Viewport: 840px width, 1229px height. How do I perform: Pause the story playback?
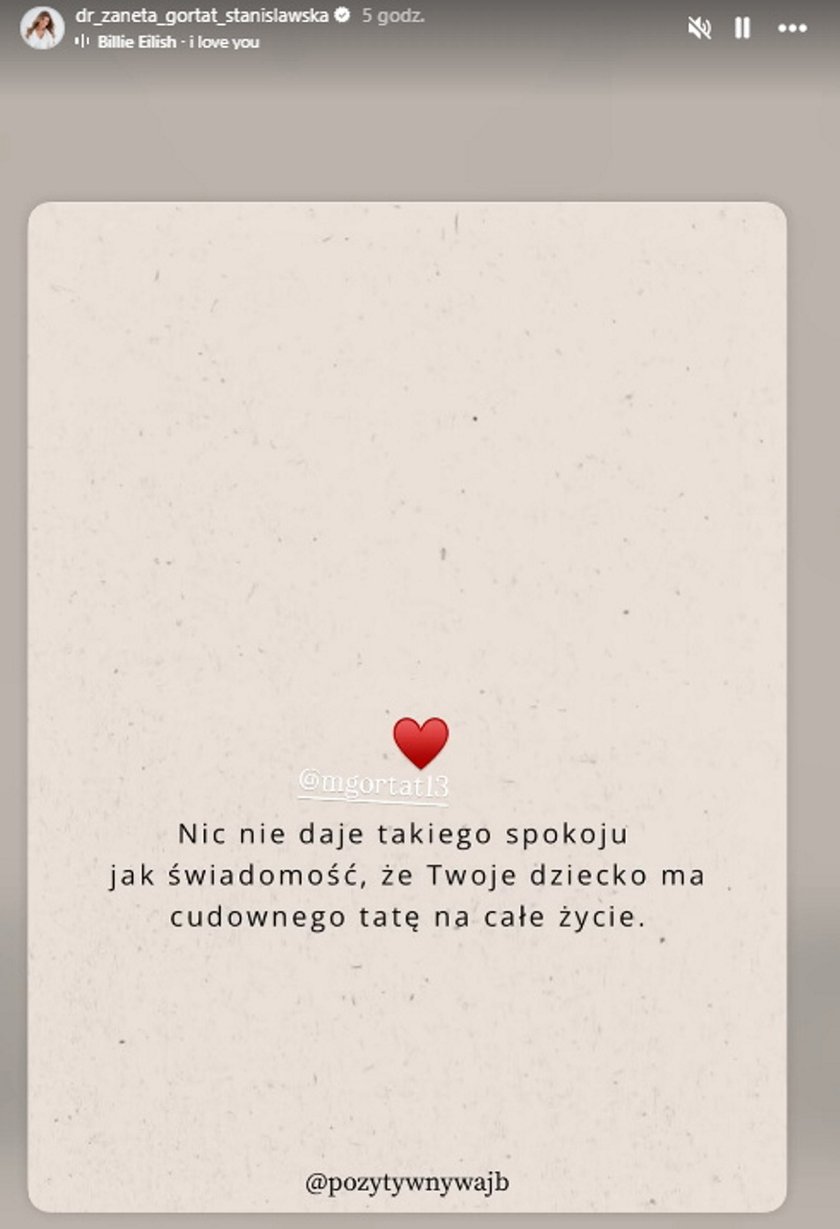click(x=742, y=28)
